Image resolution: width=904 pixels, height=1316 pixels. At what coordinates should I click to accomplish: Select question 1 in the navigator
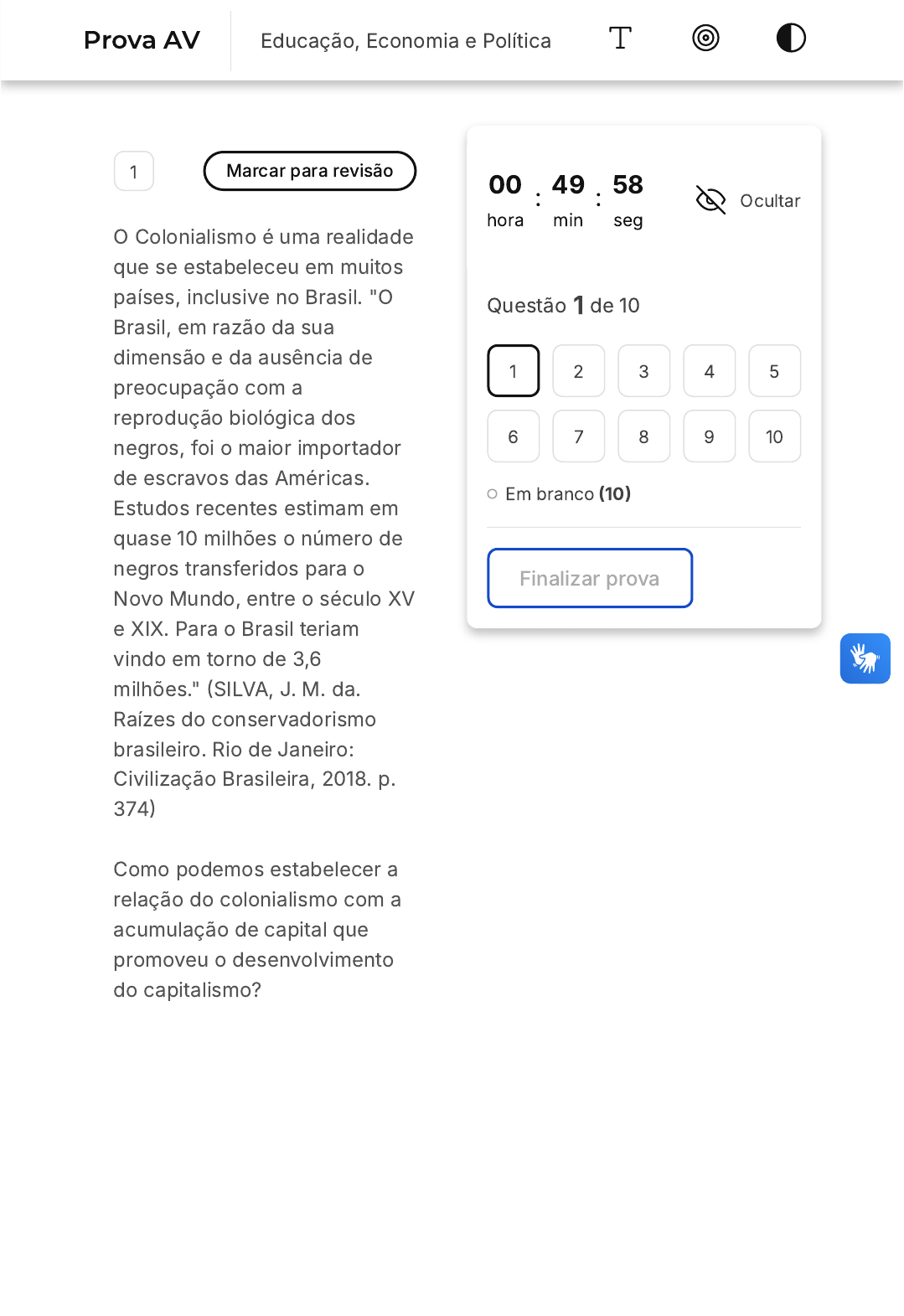tap(513, 371)
